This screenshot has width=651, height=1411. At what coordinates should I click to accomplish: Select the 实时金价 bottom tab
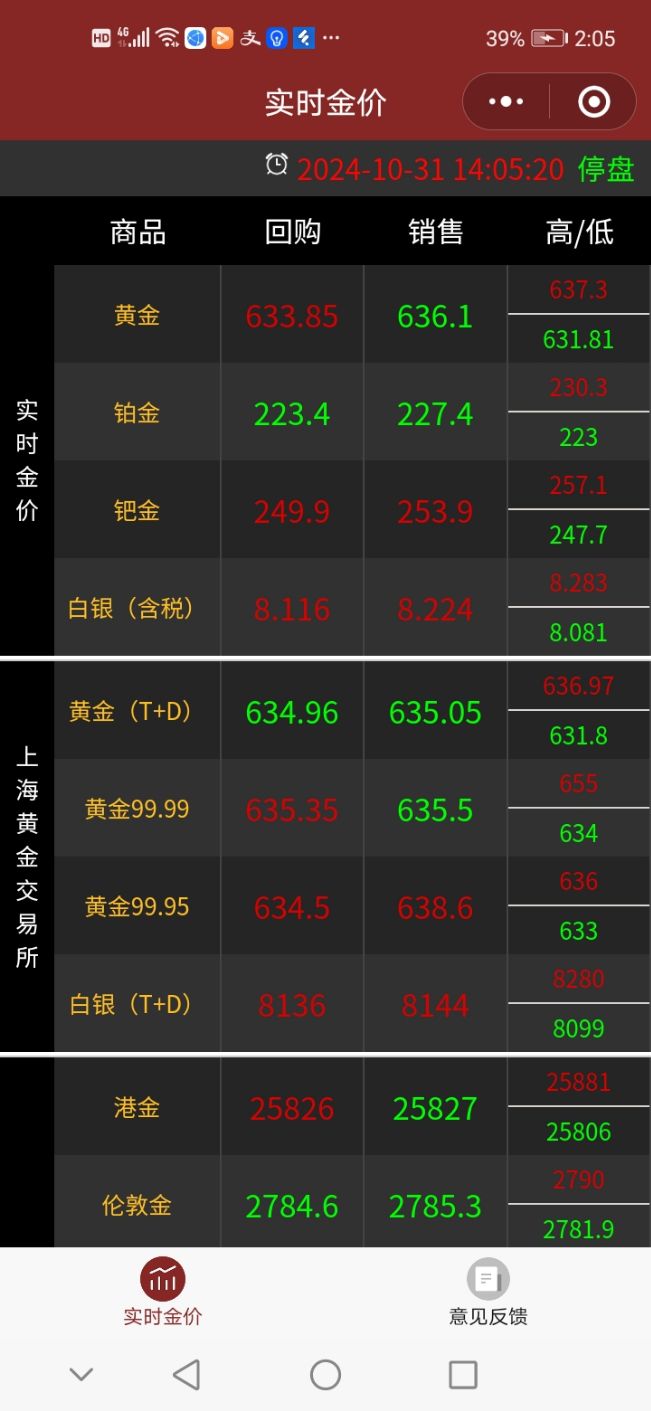click(x=163, y=1292)
